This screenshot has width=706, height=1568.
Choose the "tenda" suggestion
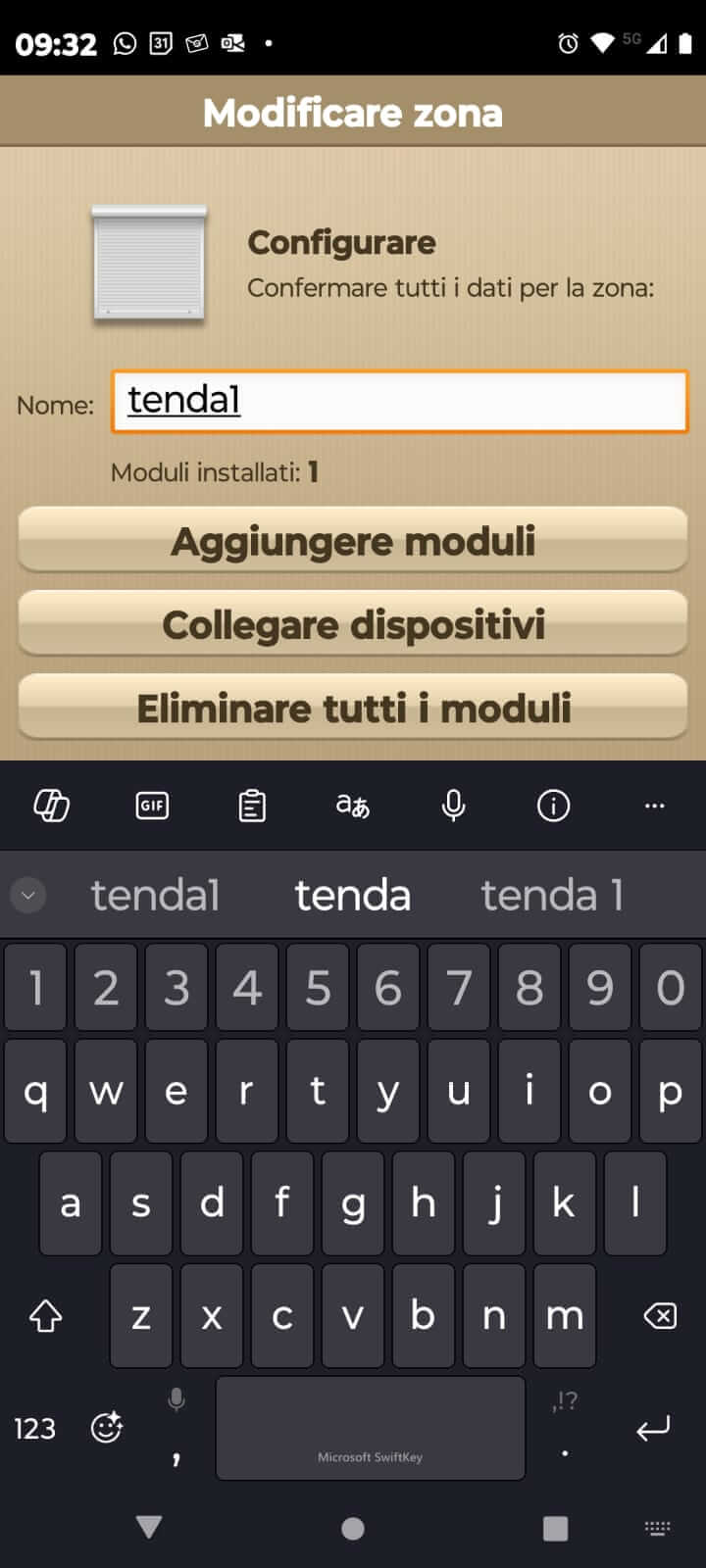353,895
